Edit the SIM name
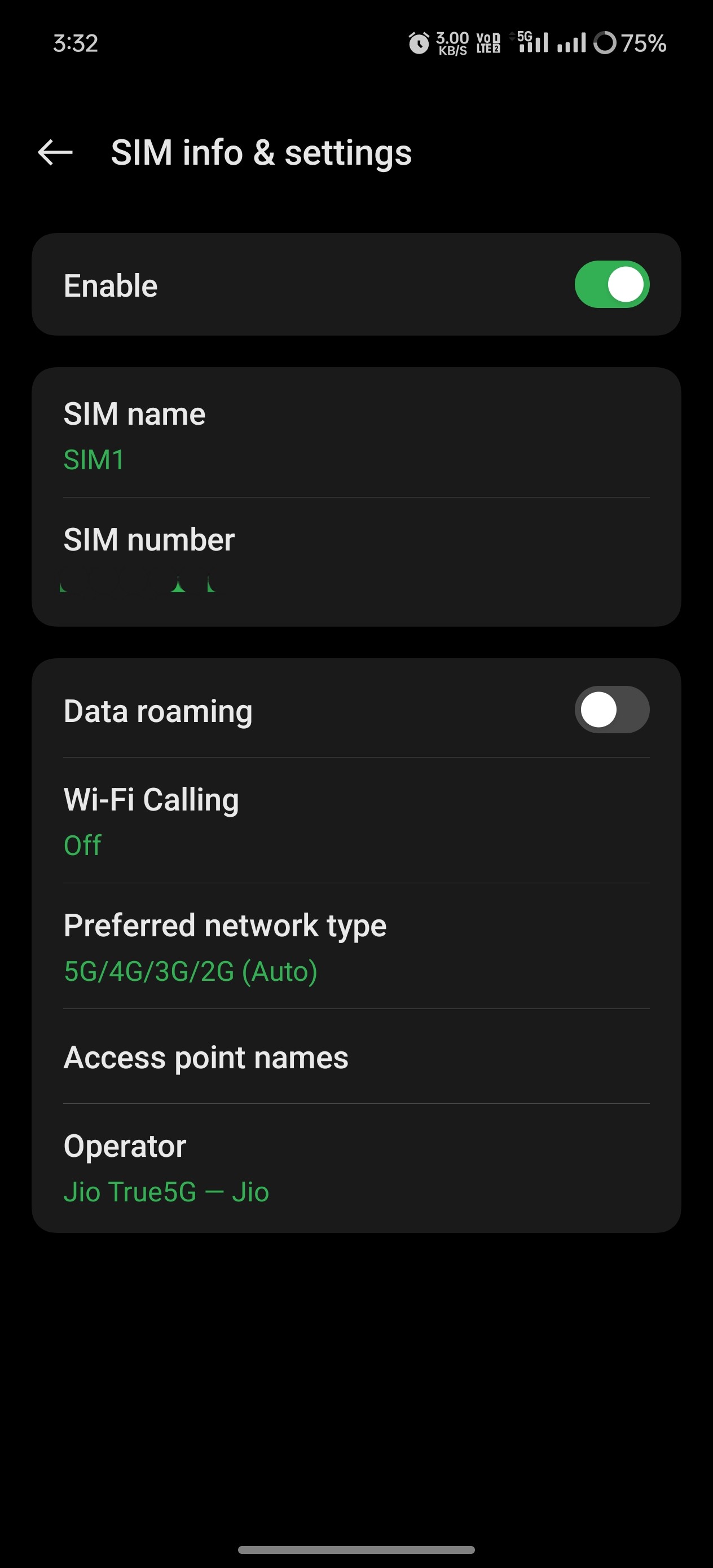Image resolution: width=713 pixels, height=1568 pixels. [355, 435]
